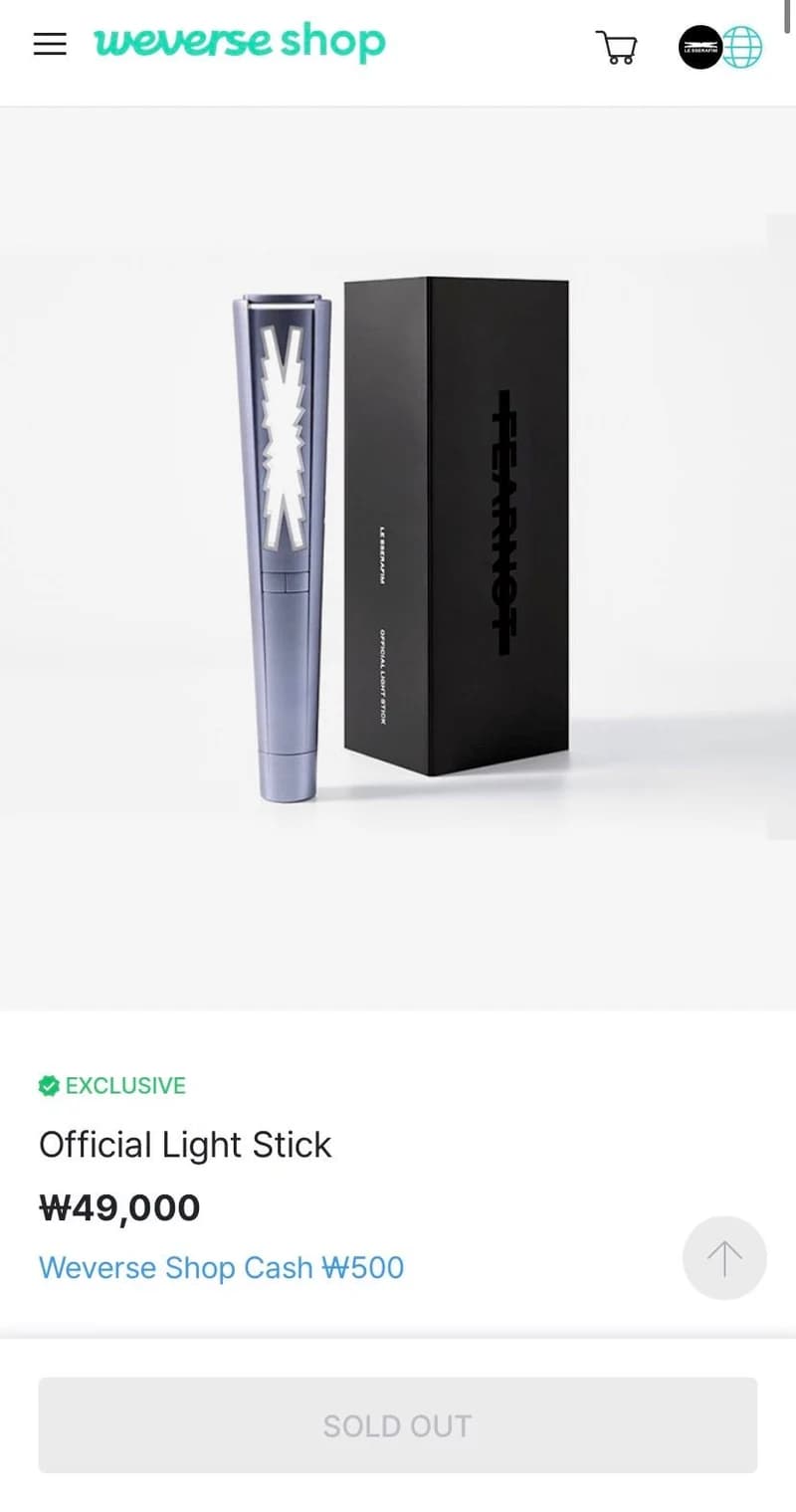Open the globe language and region icon
The image size is (796, 1512).
741,47
